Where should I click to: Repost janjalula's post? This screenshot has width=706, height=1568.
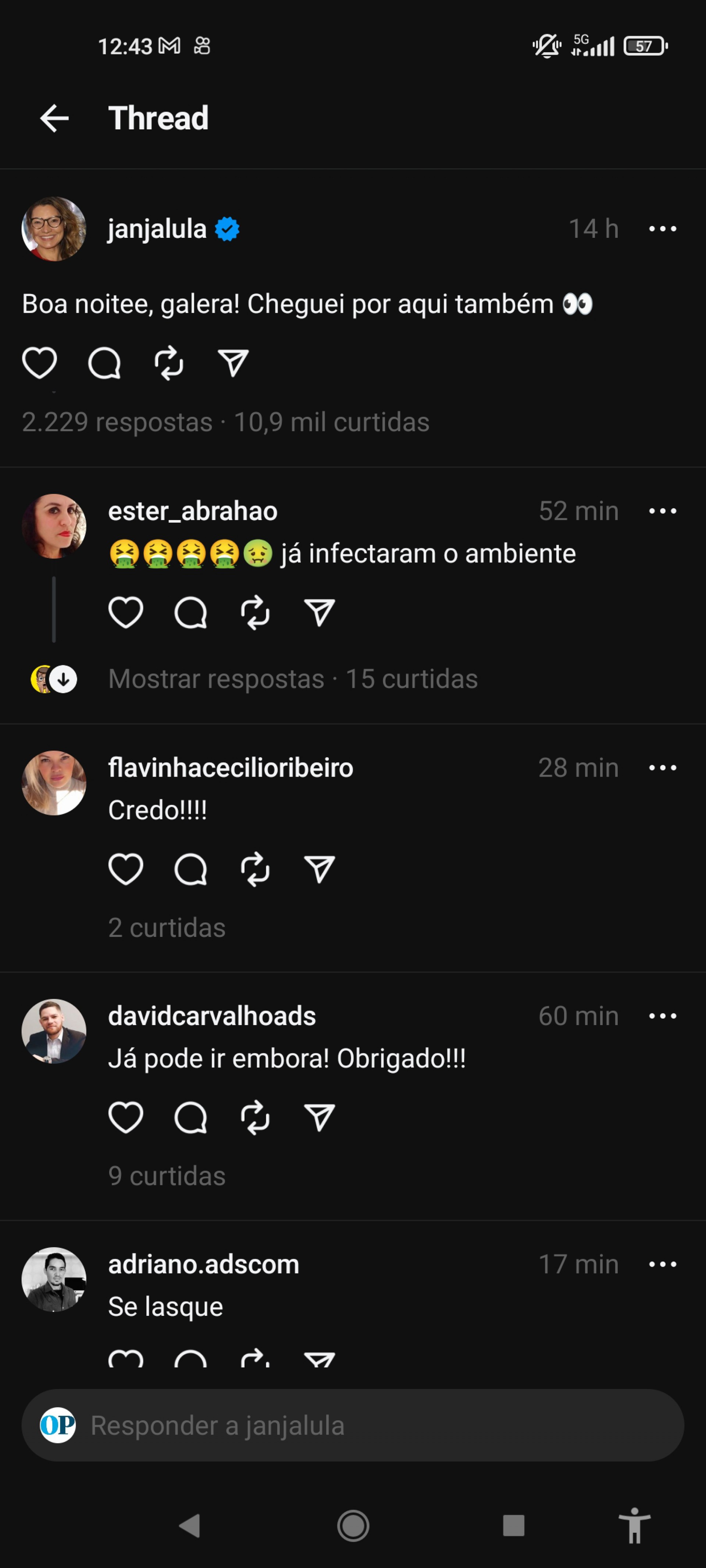click(x=169, y=364)
